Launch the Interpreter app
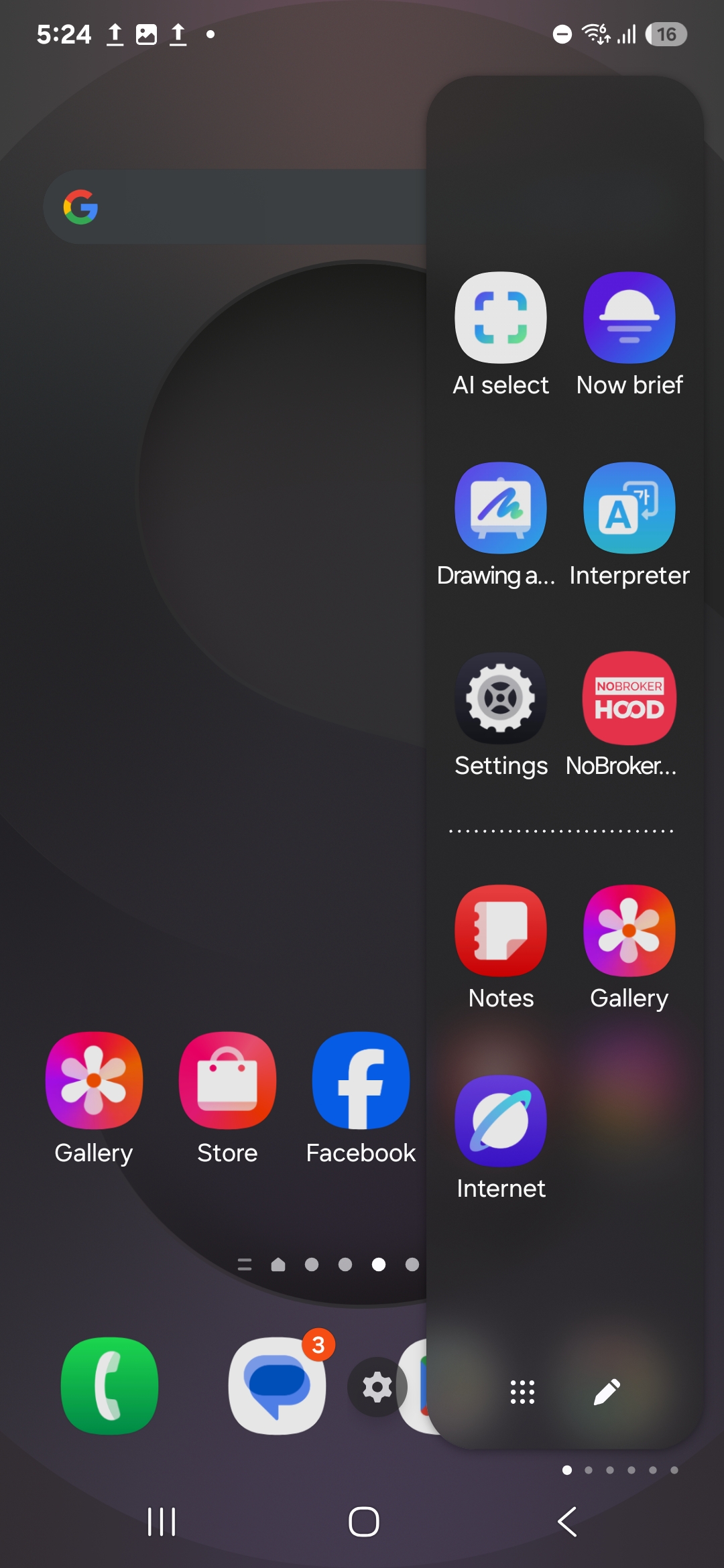 click(x=629, y=508)
